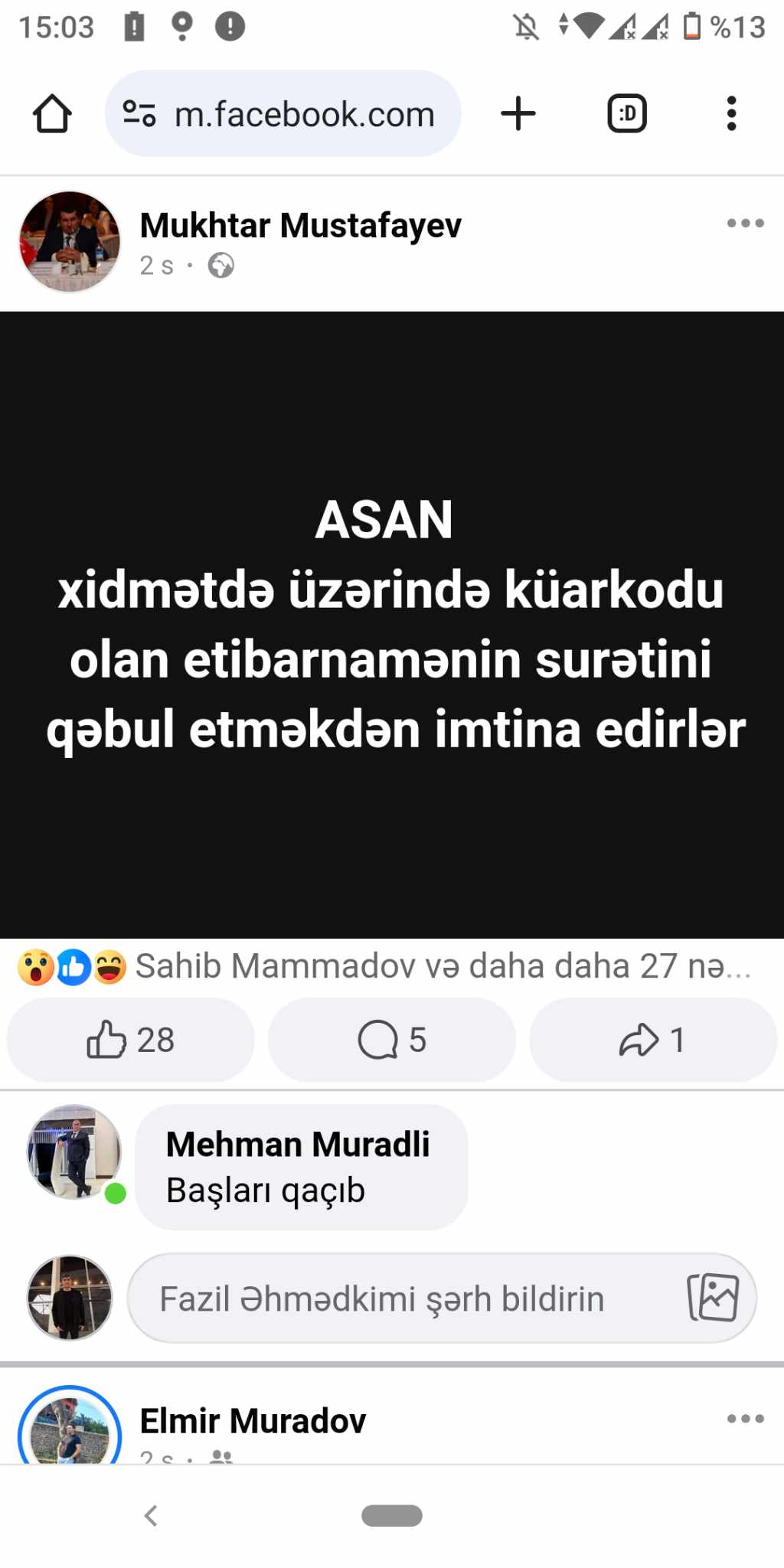Go back with system back arrow

151,1515
